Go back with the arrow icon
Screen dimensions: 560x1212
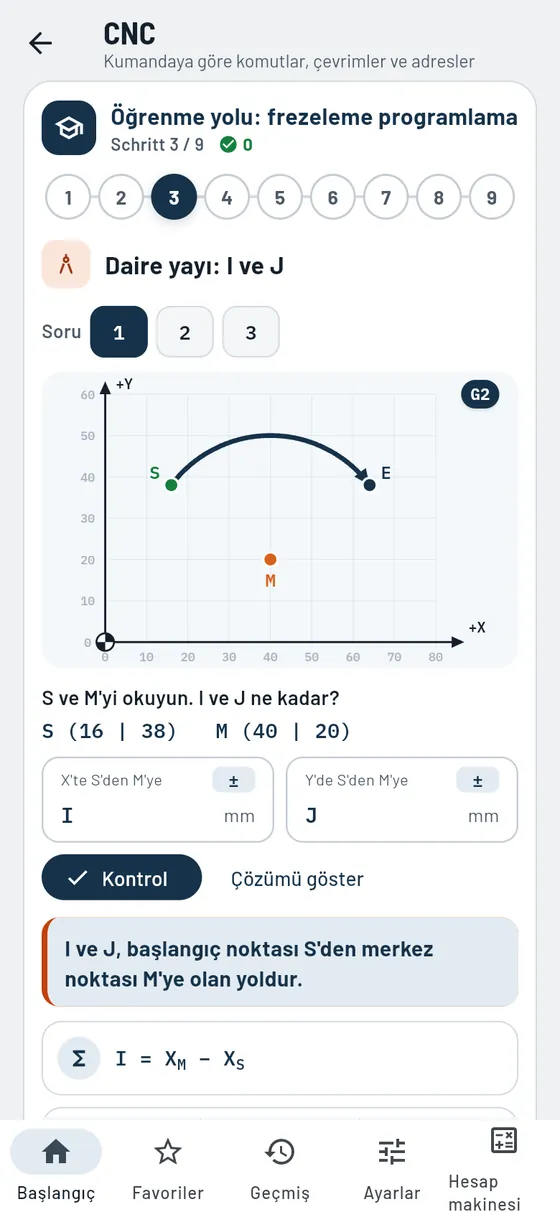click(x=40, y=43)
